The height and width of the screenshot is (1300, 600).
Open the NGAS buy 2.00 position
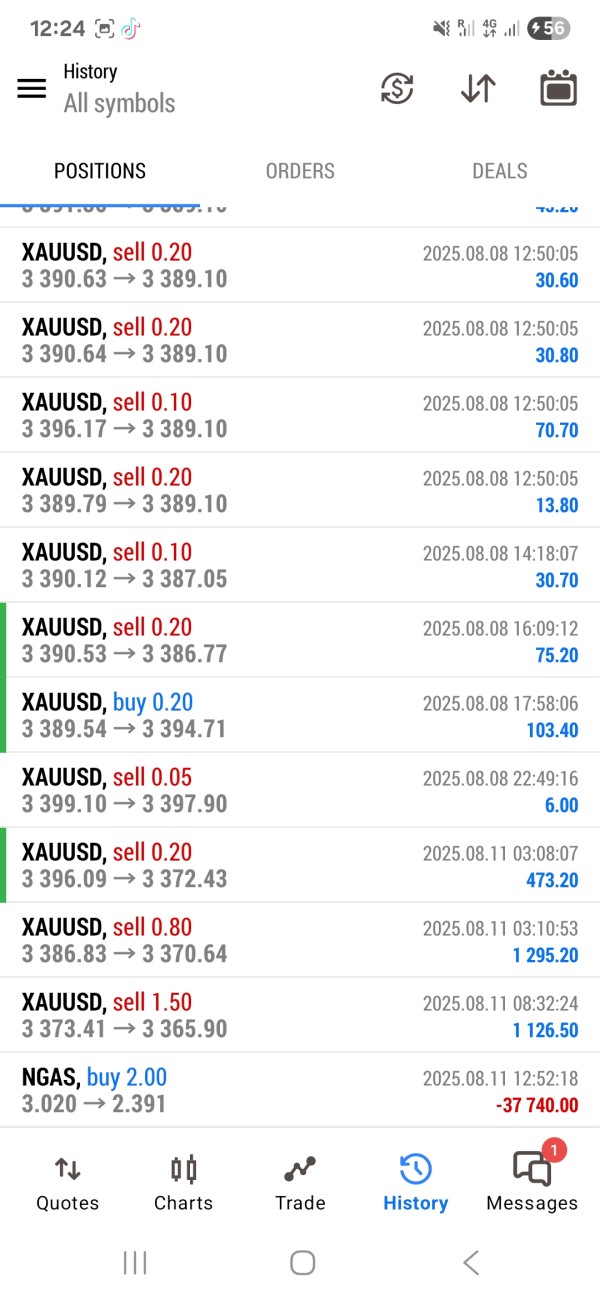(x=300, y=1090)
